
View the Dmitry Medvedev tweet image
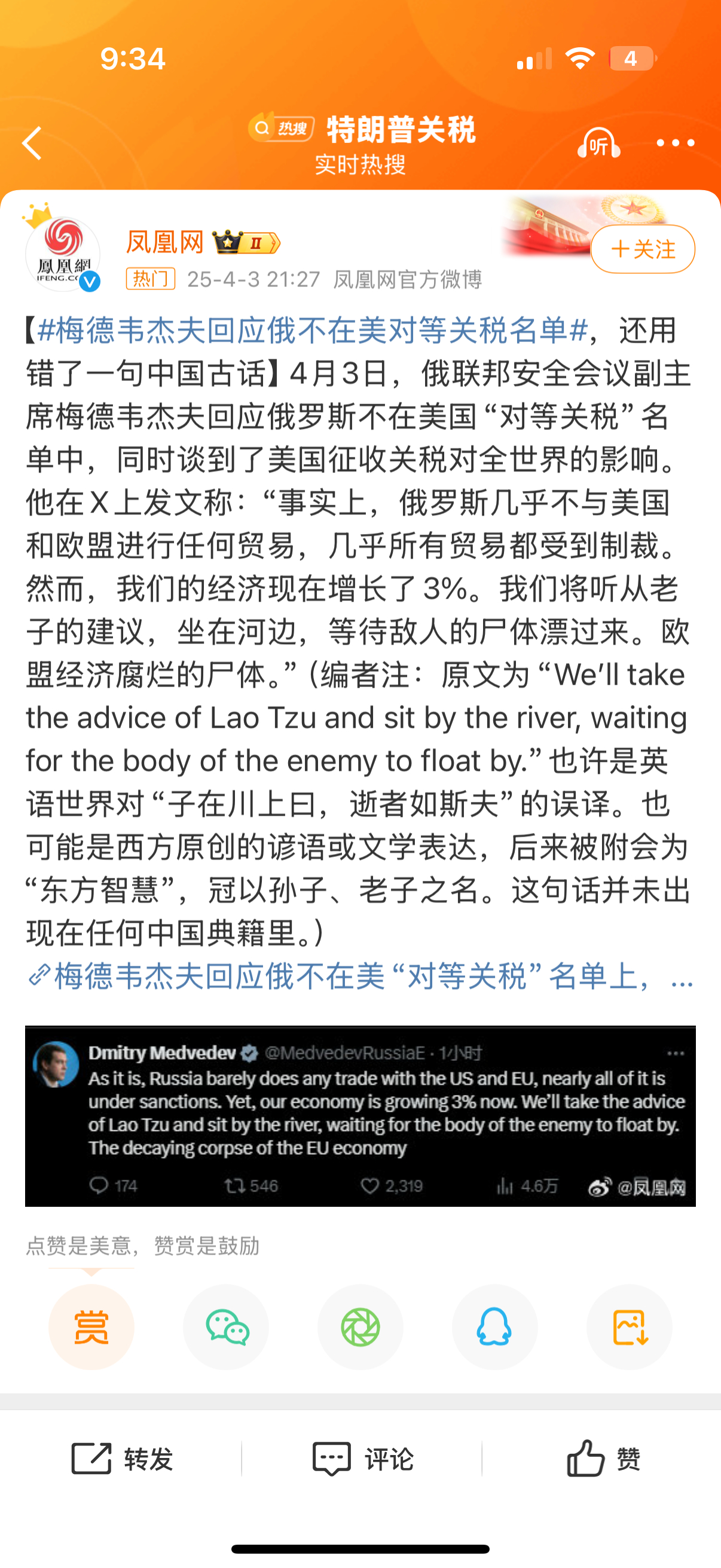(360, 1116)
